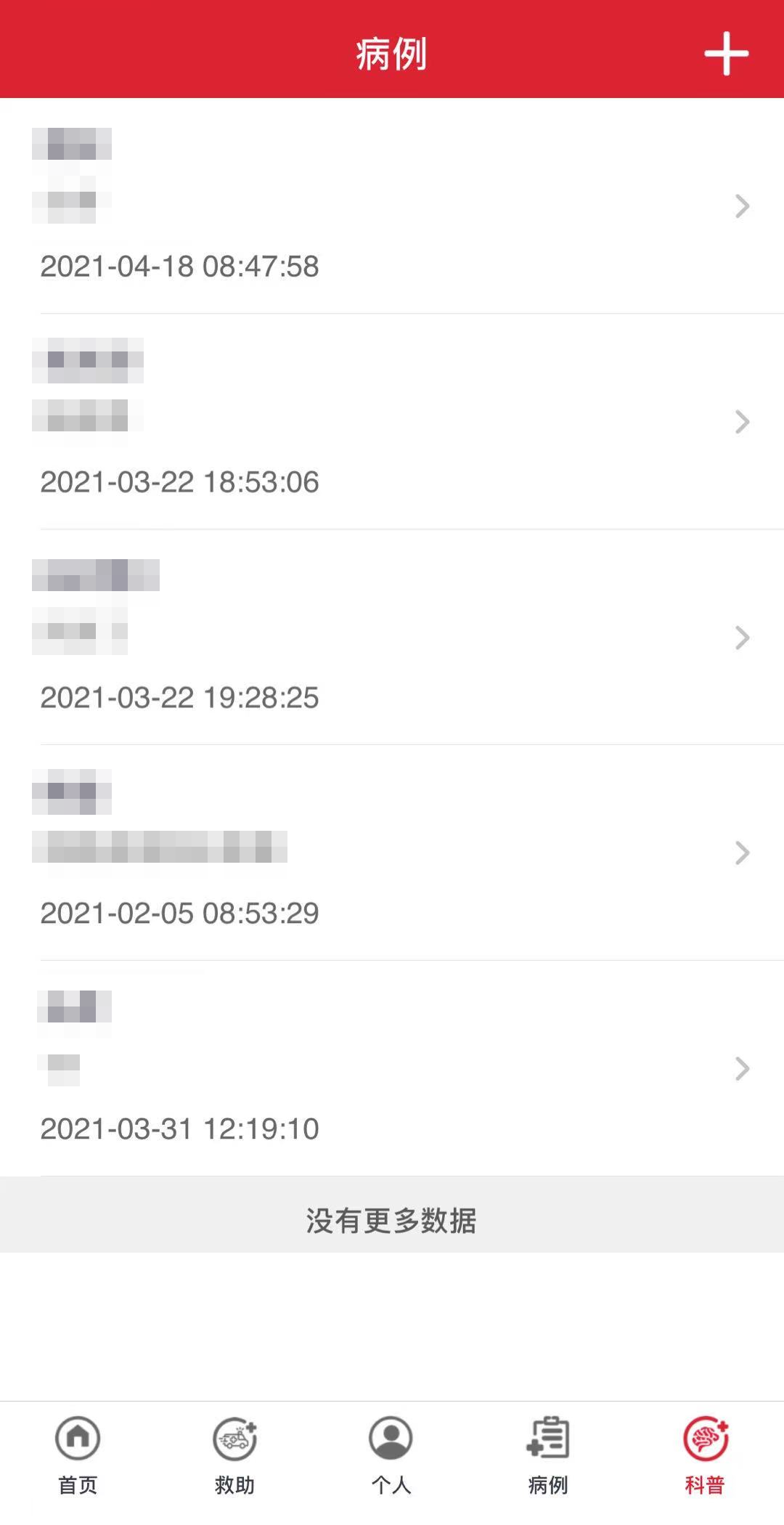Image resolution: width=784 pixels, height=1525 pixels.
Task: Open the case dated 2021-02-05 08:53:29
Action: (392, 853)
